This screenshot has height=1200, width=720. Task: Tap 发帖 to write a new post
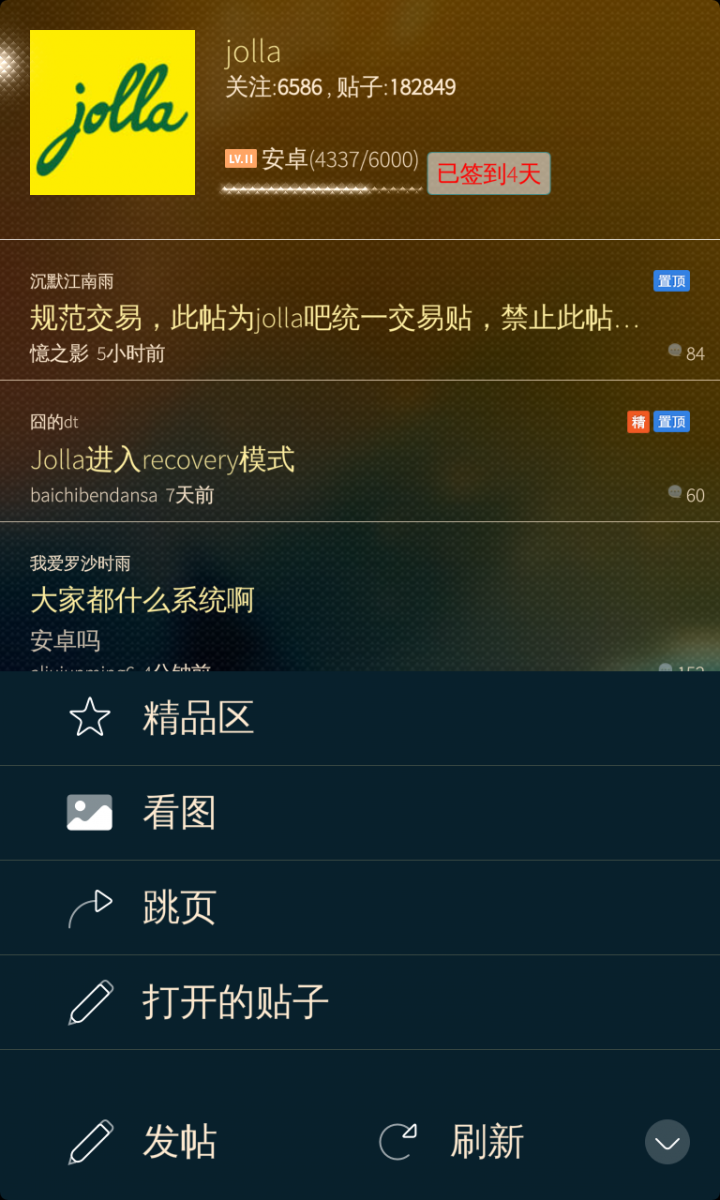pos(178,1142)
